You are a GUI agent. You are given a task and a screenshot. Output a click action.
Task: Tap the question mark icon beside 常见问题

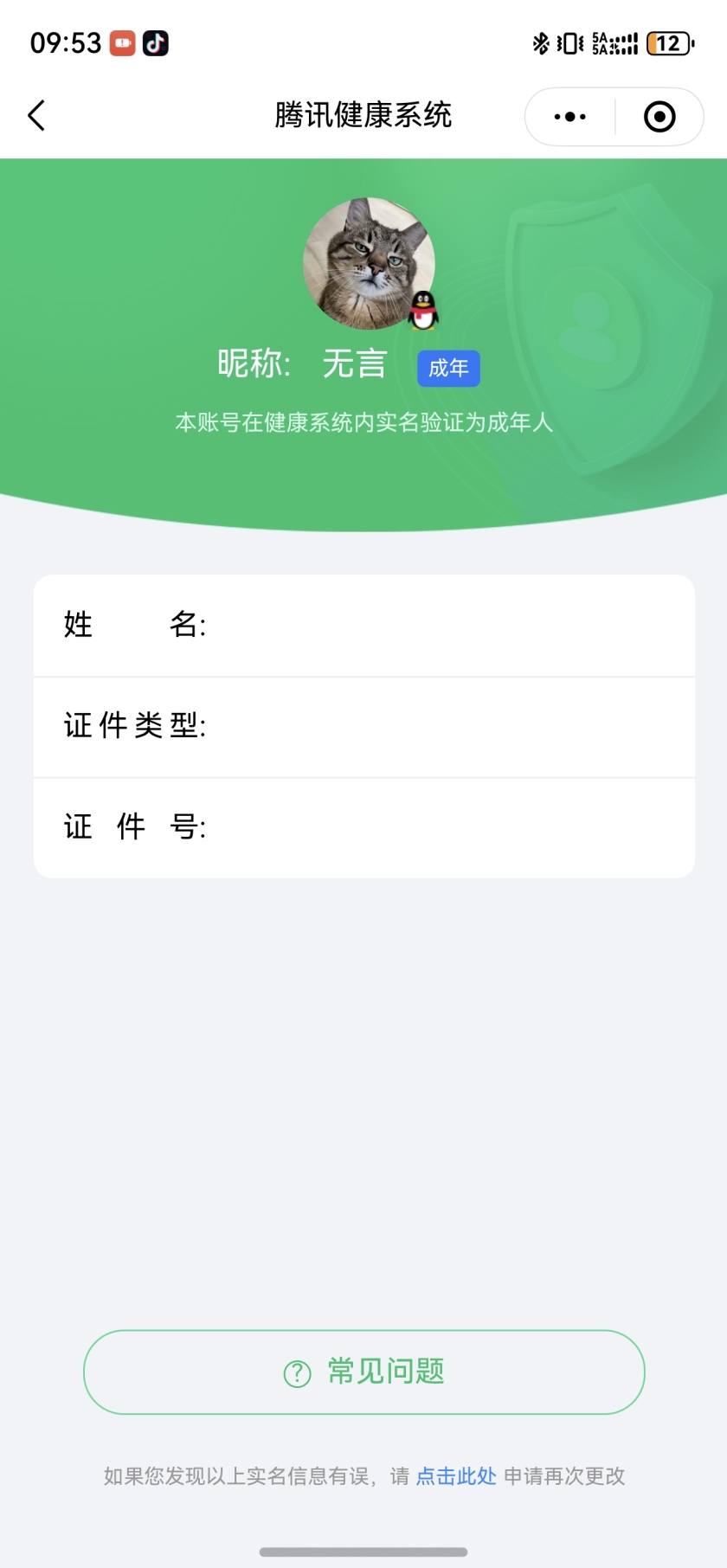296,1372
